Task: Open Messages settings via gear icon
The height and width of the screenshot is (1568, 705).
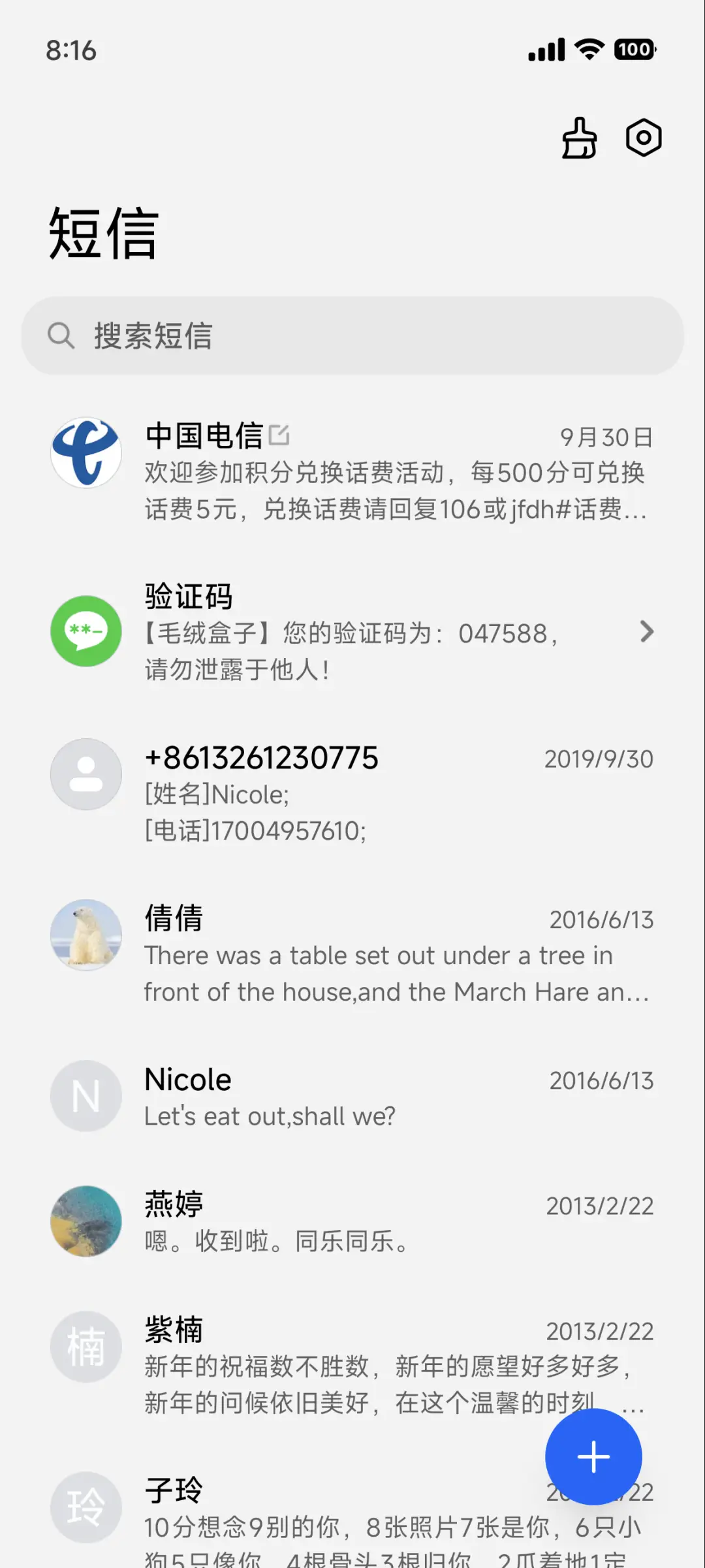Action: coord(643,137)
